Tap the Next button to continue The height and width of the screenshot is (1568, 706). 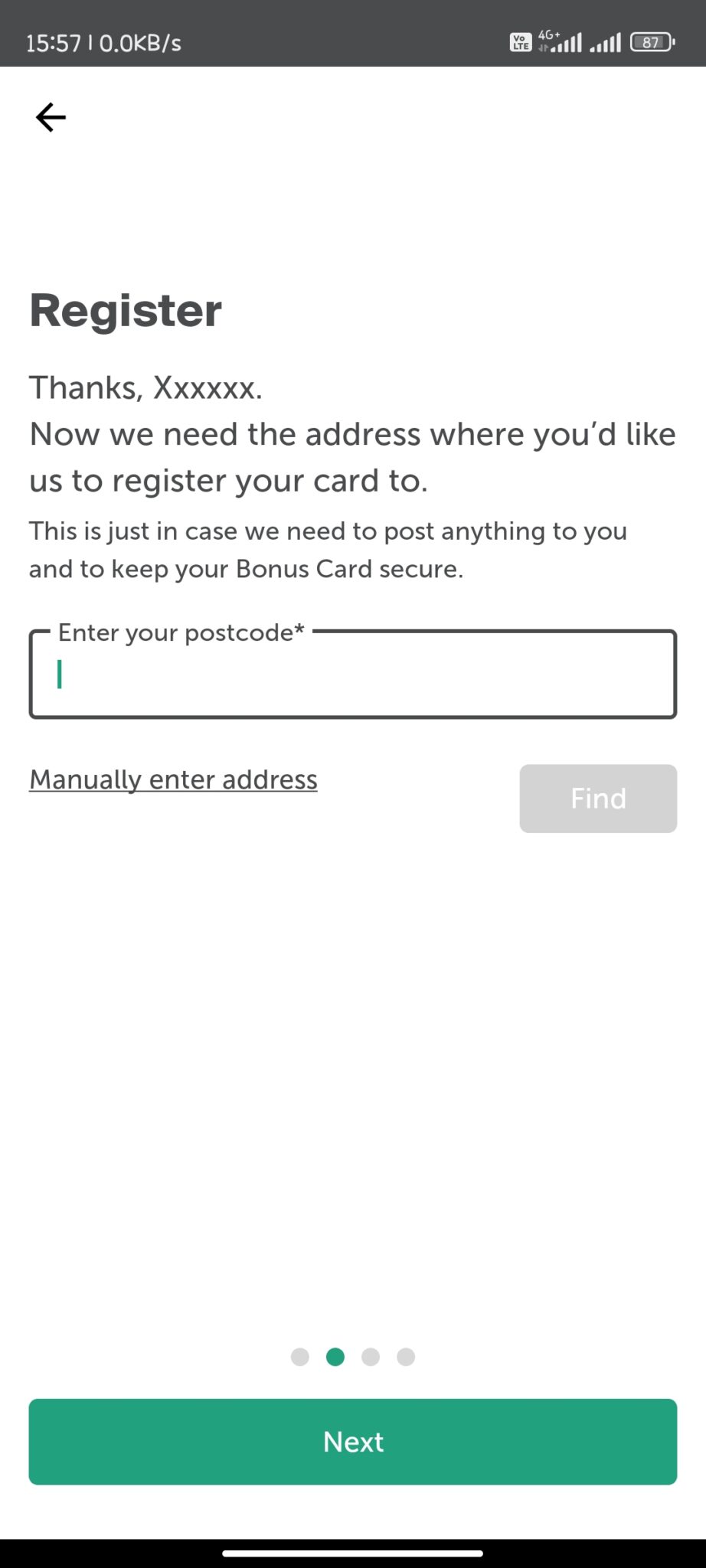tap(352, 1442)
